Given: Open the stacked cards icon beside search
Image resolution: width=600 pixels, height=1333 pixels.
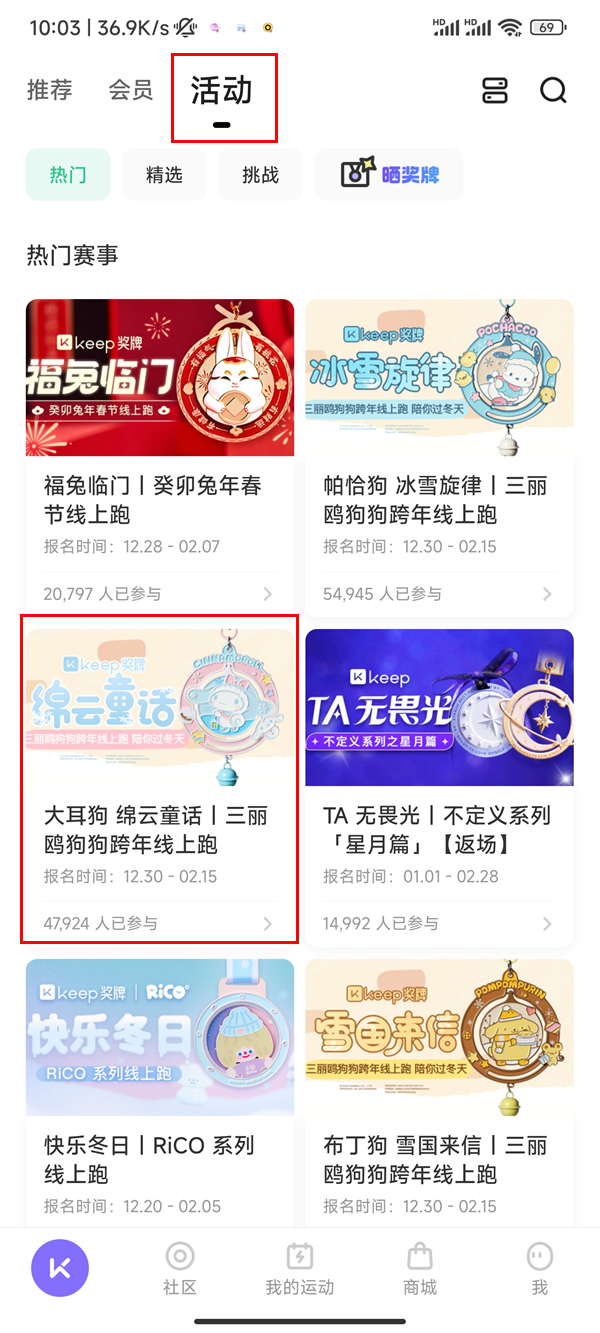Looking at the screenshot, I should coord(495,91).
